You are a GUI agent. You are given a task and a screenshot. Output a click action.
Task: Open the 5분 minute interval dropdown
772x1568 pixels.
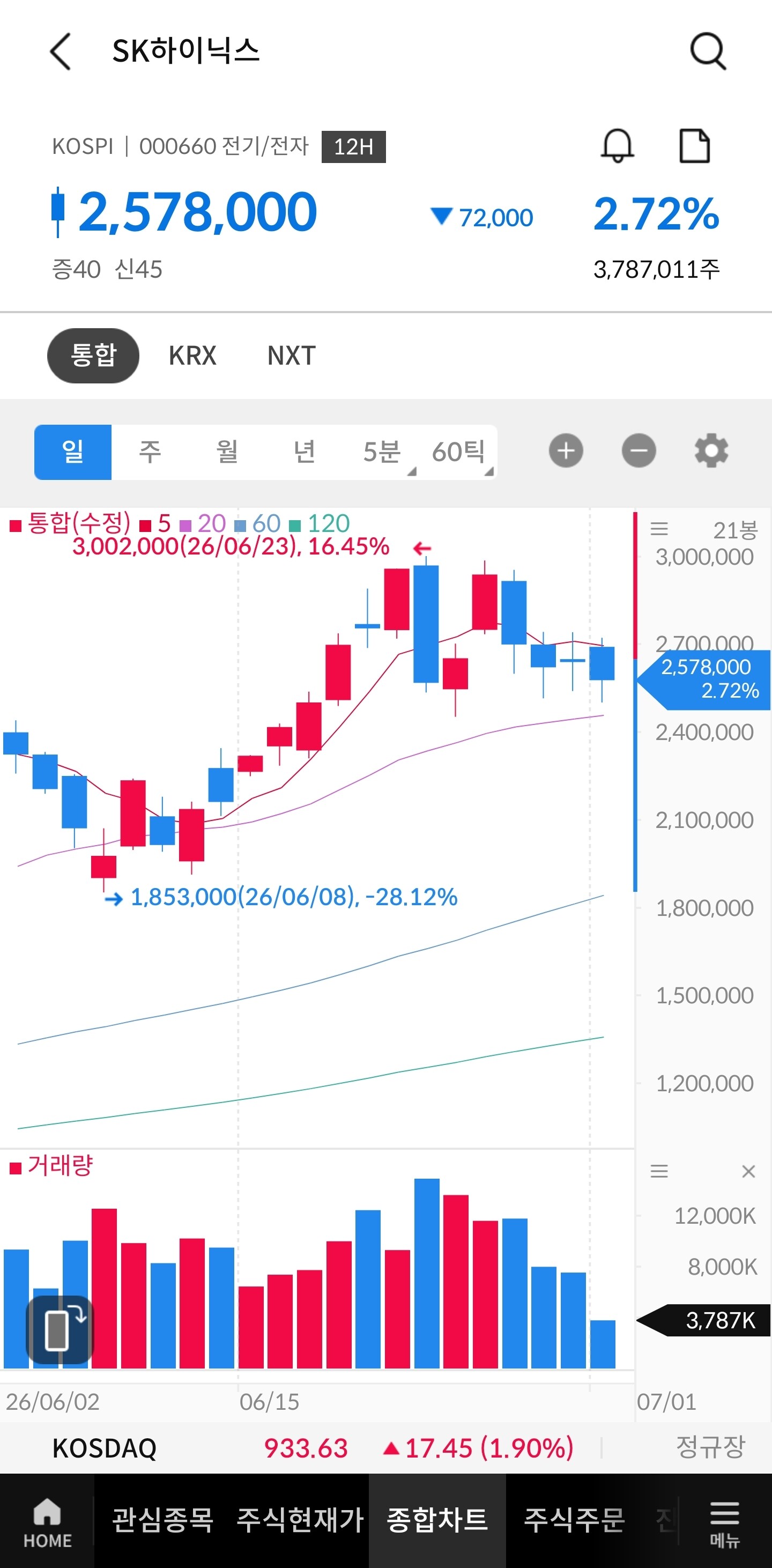(381, 452)
